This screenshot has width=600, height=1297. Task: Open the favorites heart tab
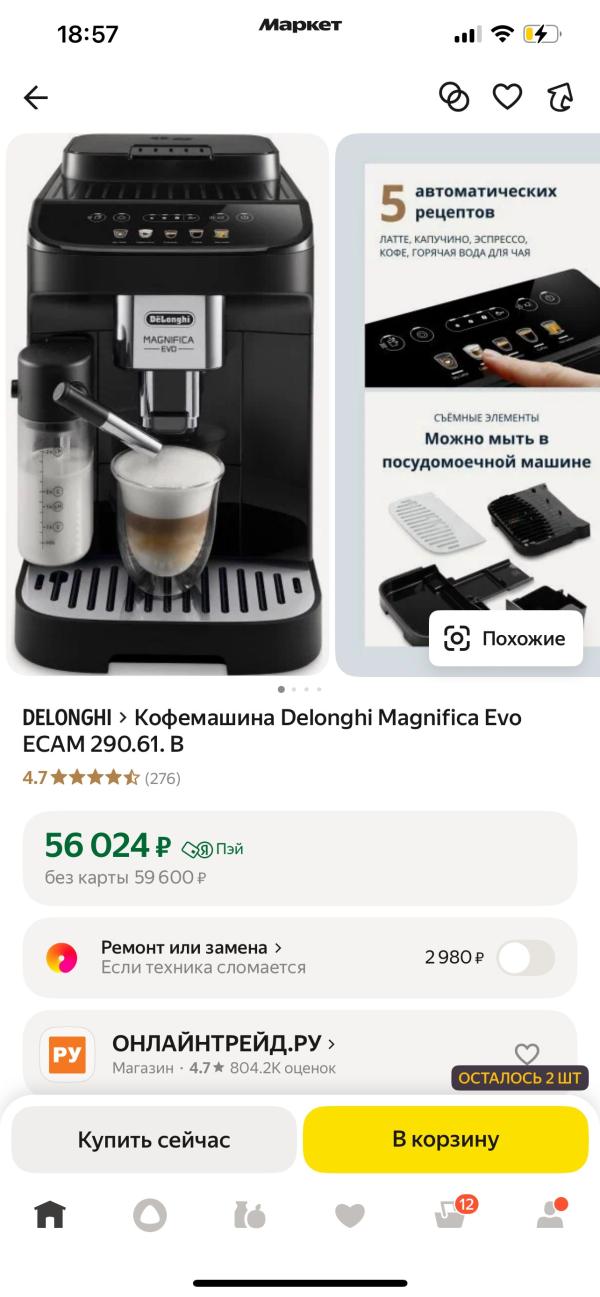click(349, 1214)
